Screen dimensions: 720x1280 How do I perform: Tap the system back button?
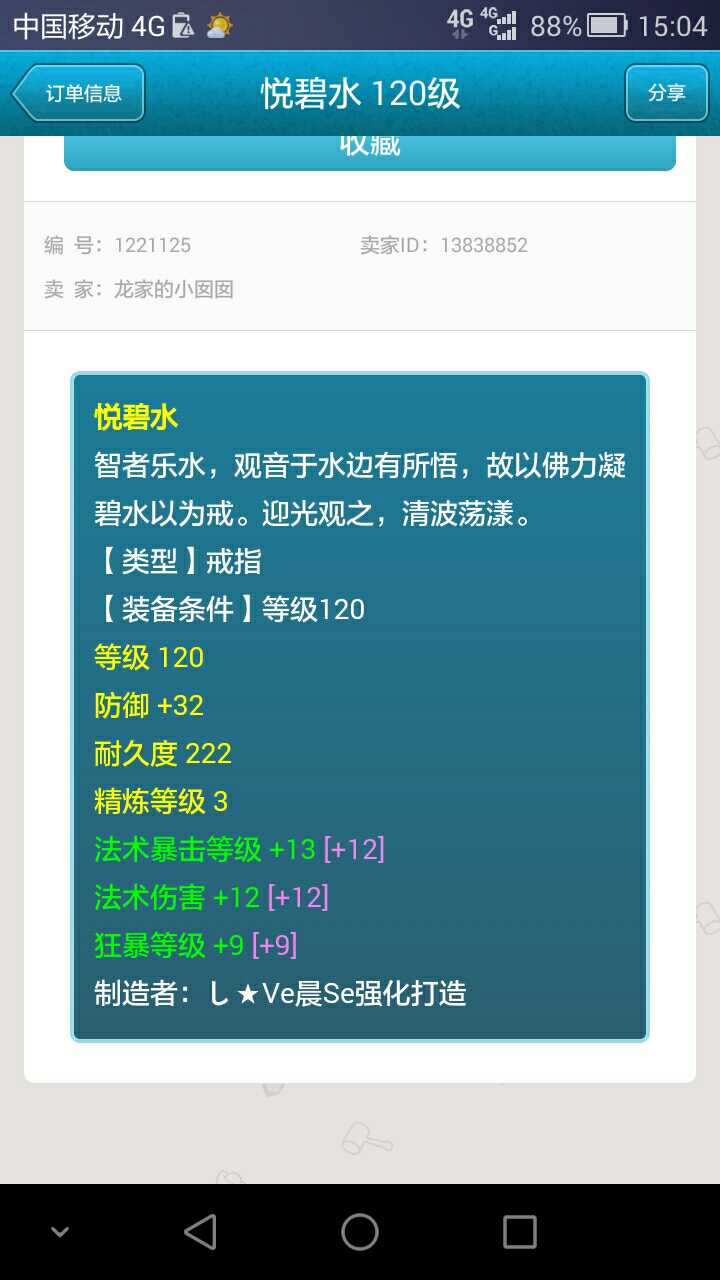click(200, 1232)
